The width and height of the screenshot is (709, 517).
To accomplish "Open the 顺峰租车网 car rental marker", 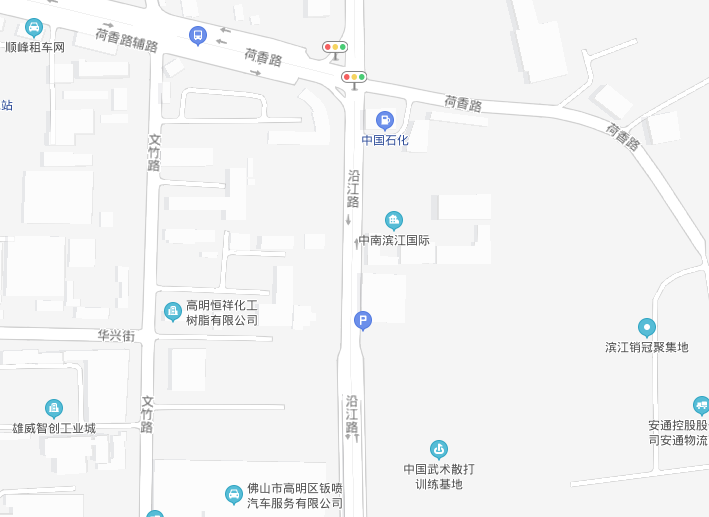I will pos(34,28).
